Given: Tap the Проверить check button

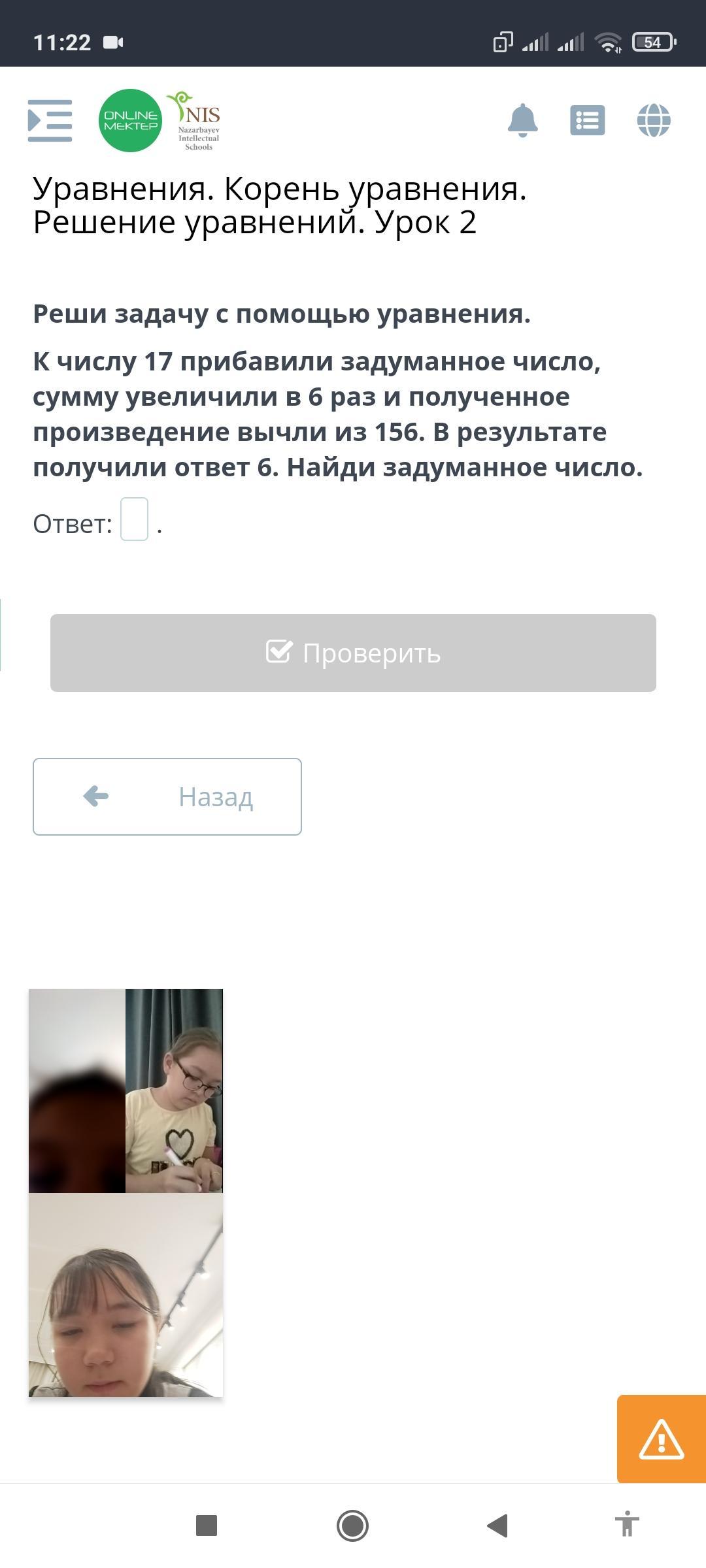Looking at the screenshot, I should pos(353,653).
